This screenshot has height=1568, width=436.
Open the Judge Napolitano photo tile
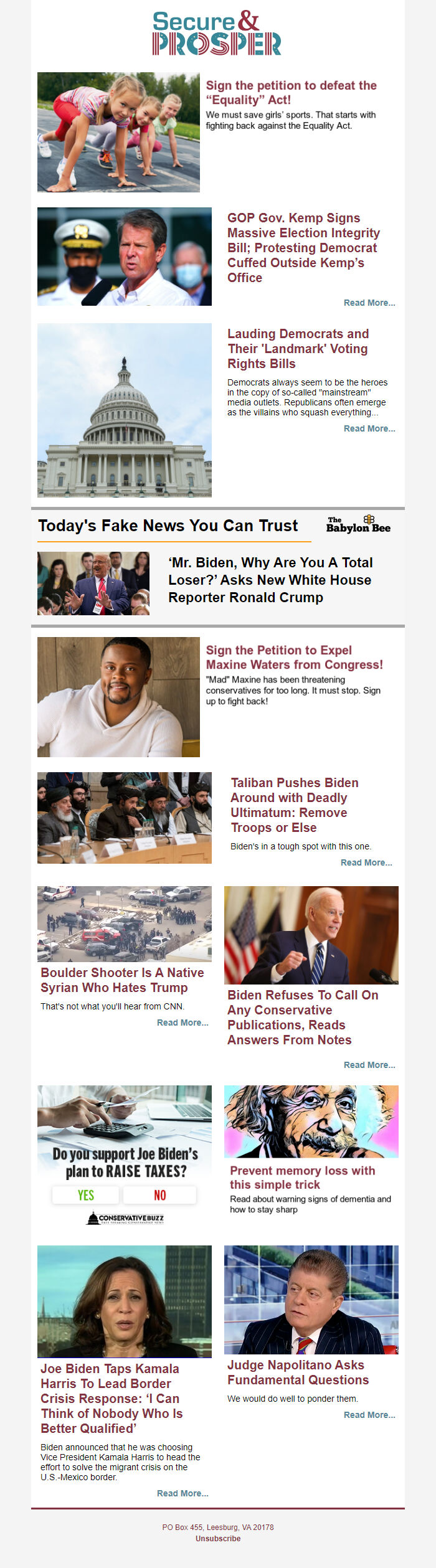(311, 1300)
